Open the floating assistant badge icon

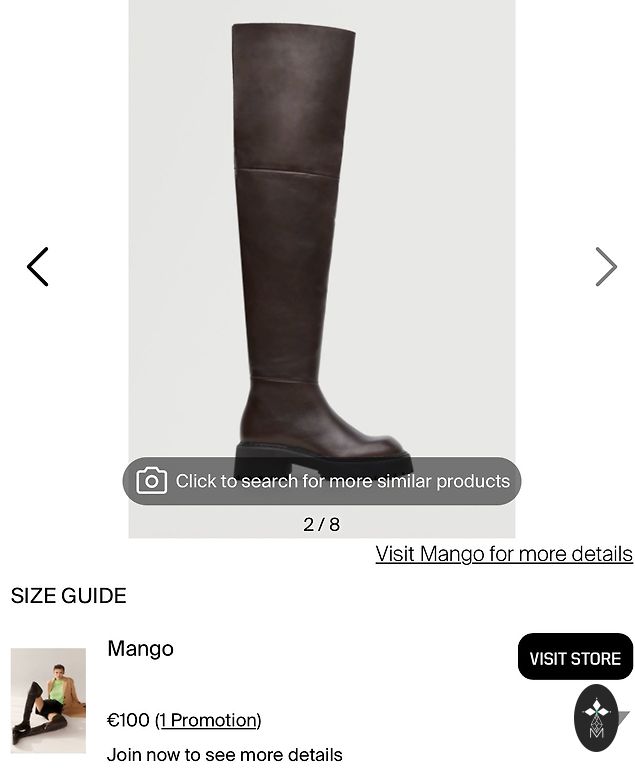point(597,718)
